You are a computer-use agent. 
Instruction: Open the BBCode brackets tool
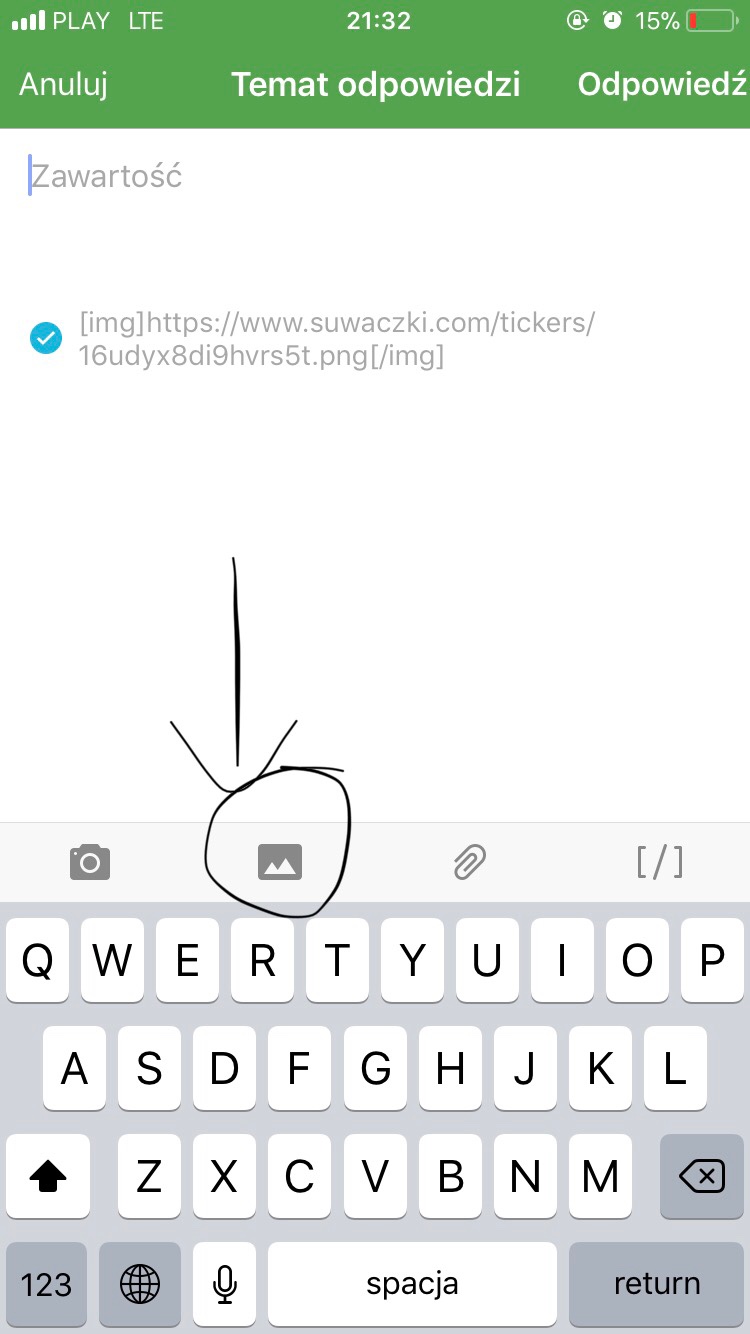coord(660,861)
